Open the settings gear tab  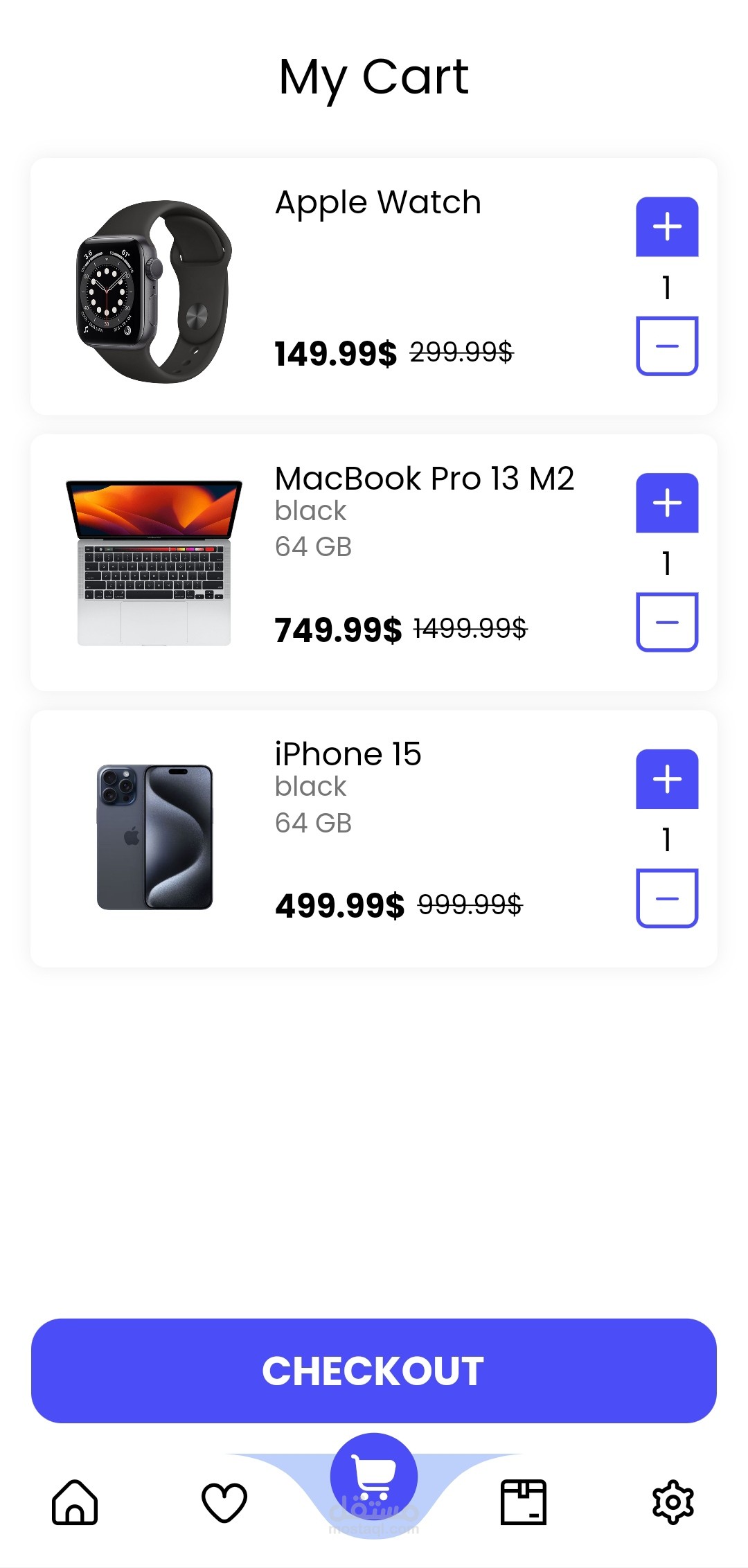[673, 1502]
